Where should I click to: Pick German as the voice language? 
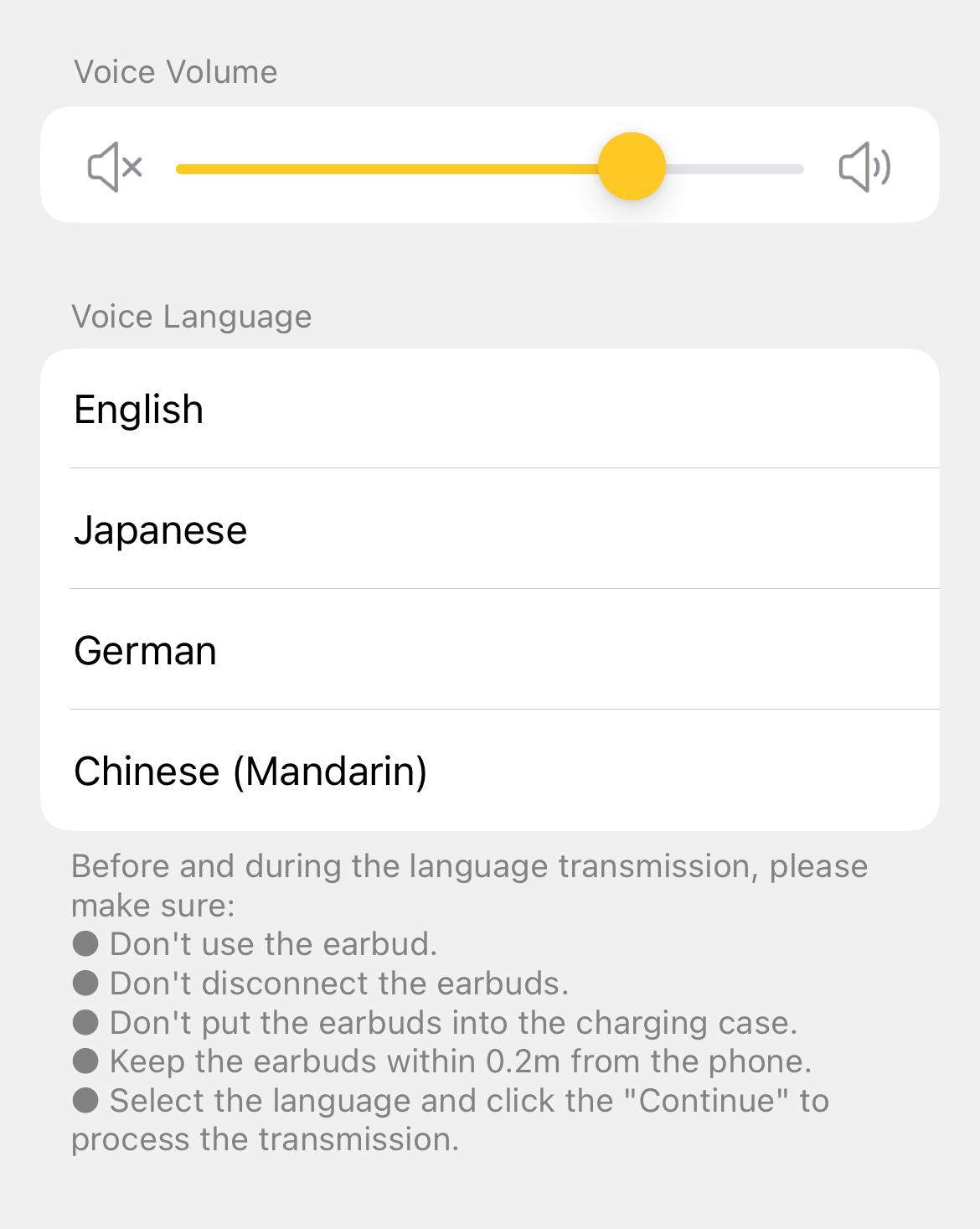pyautogui.click(x=489, y=650)
